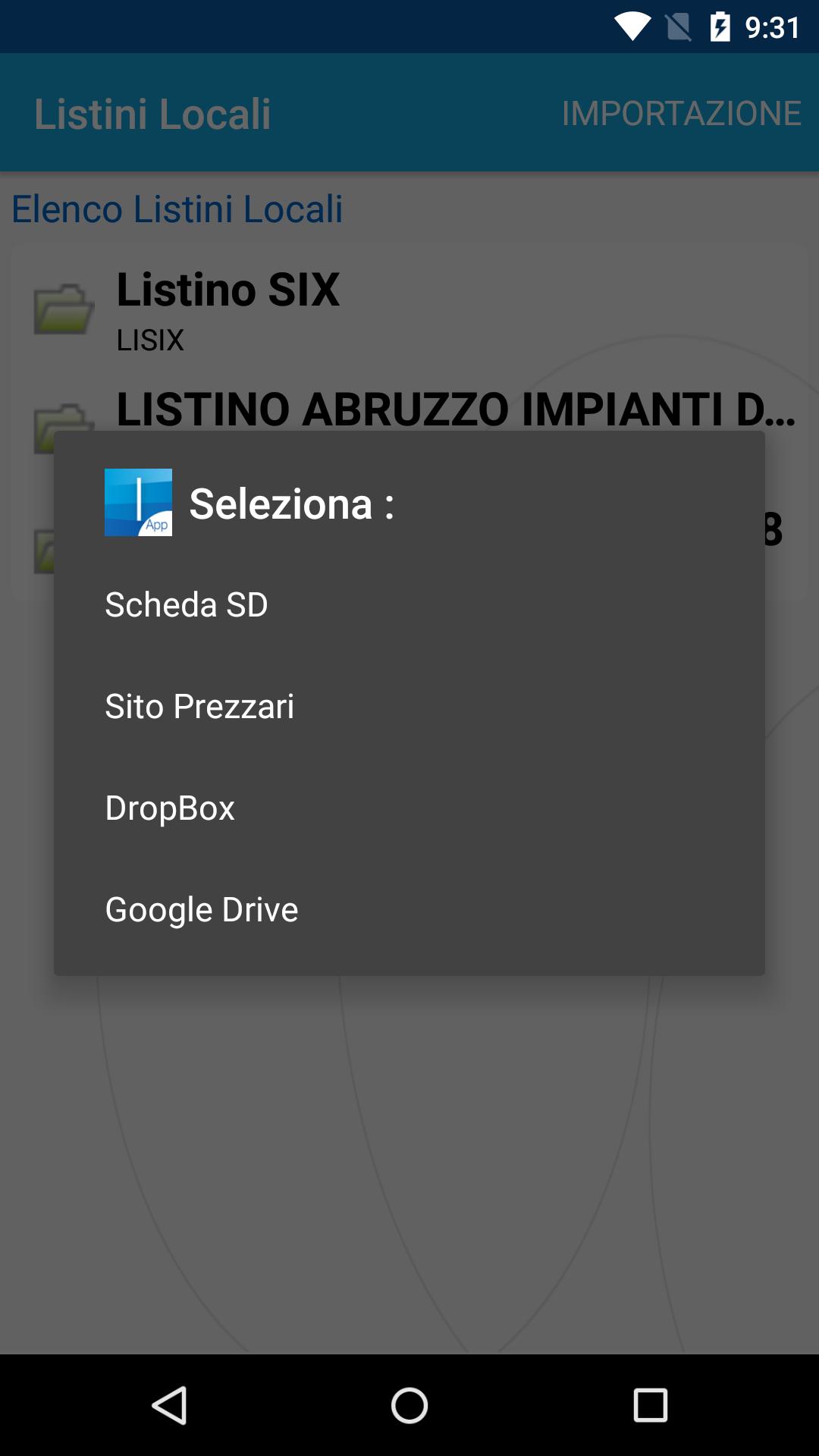Tap the Listini Locali title

[x=154, y=112]
